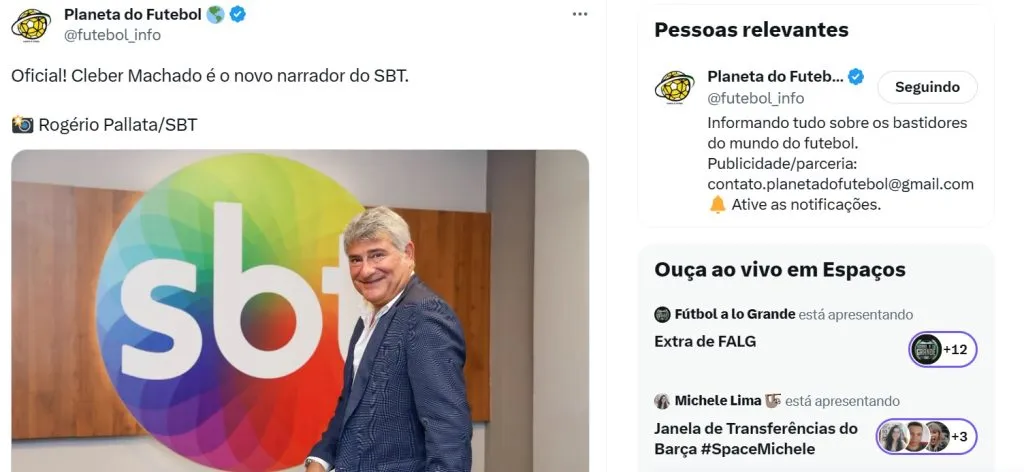Screen dimensions: 1024x472
Task: Open Planeta do Futebol profile from tweet header
Action: click(134, 14)
